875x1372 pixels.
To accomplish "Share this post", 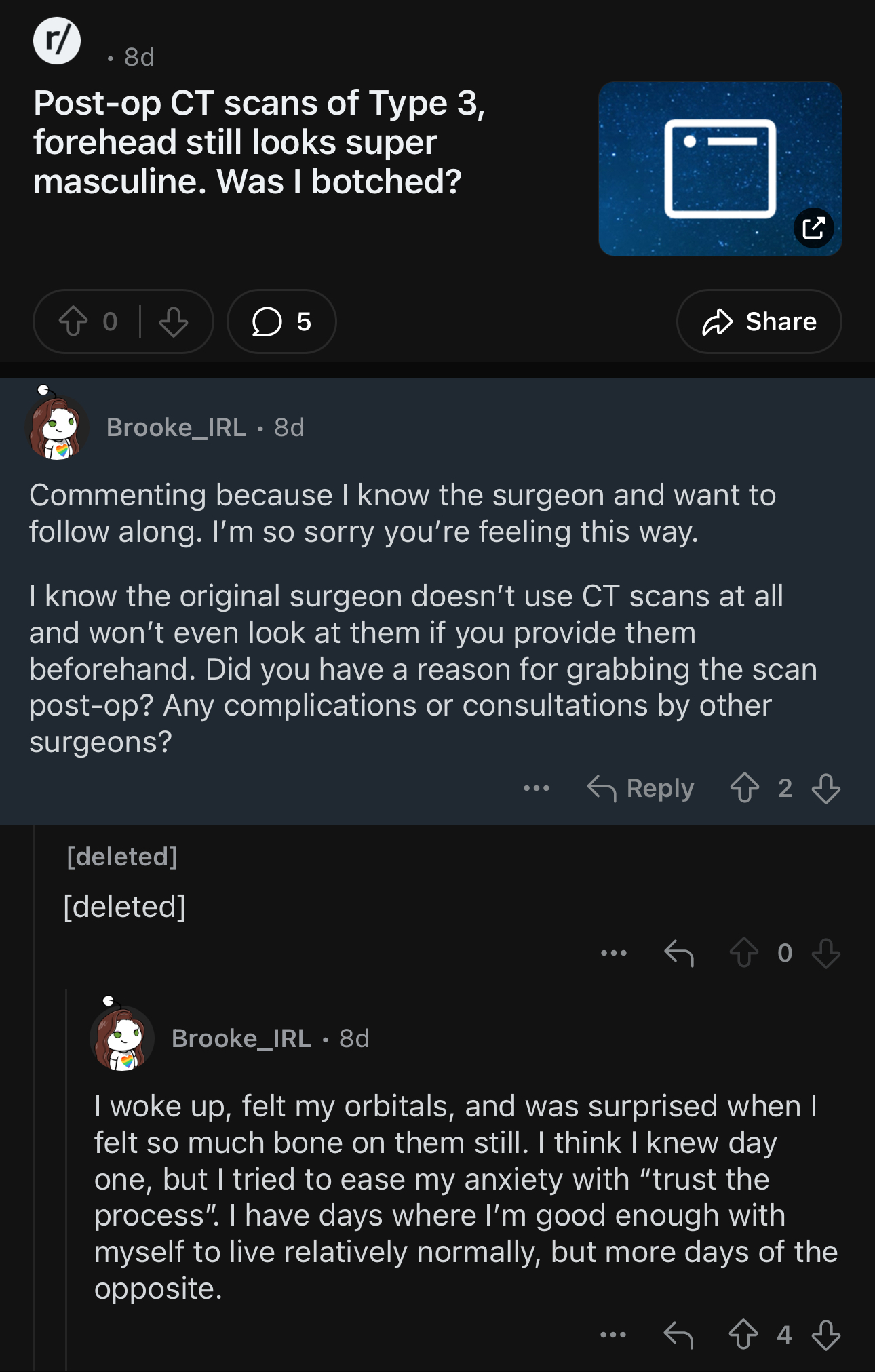I will click(758, 321).
